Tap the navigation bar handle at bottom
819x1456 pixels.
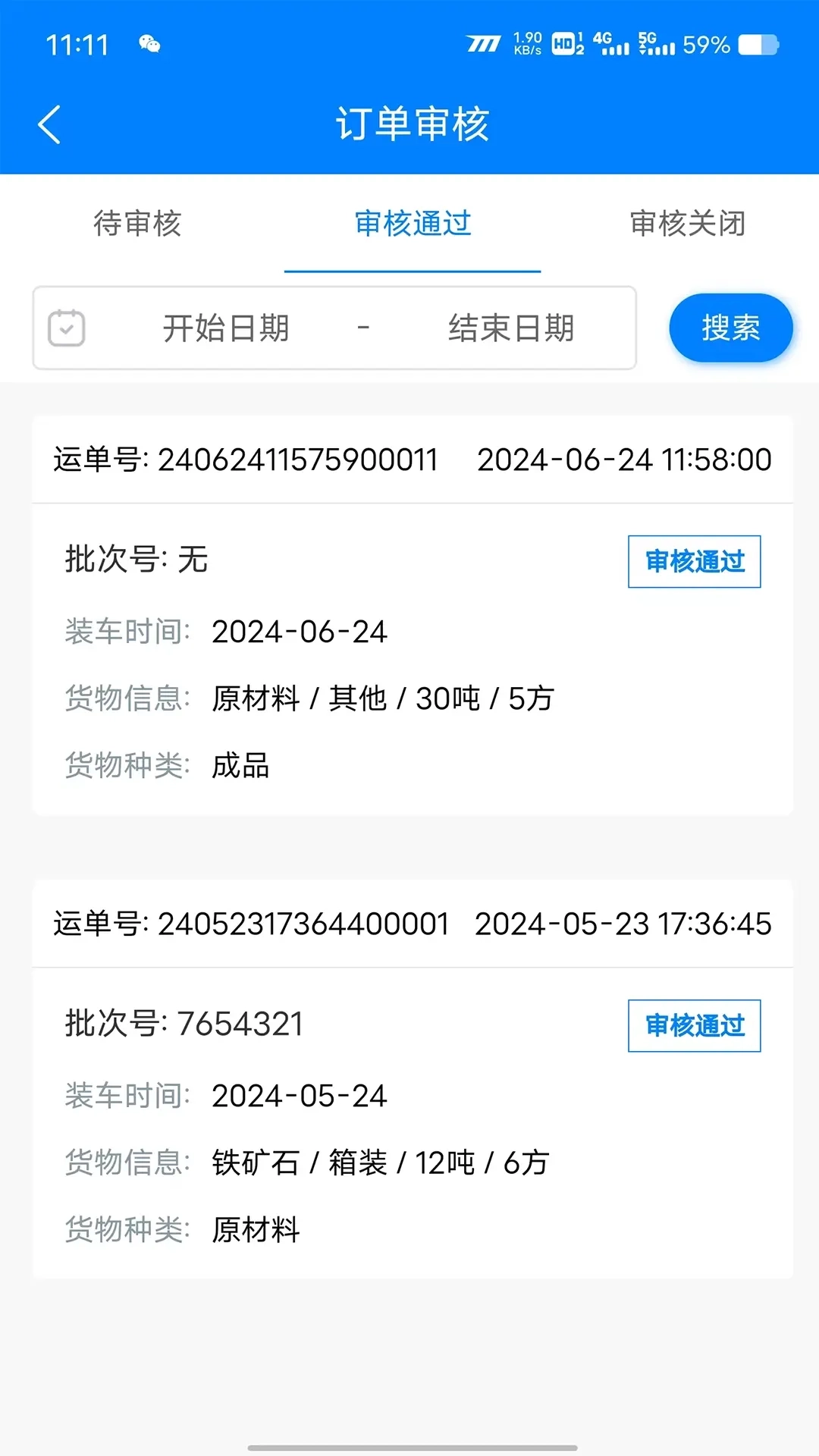click(409, 1445)
